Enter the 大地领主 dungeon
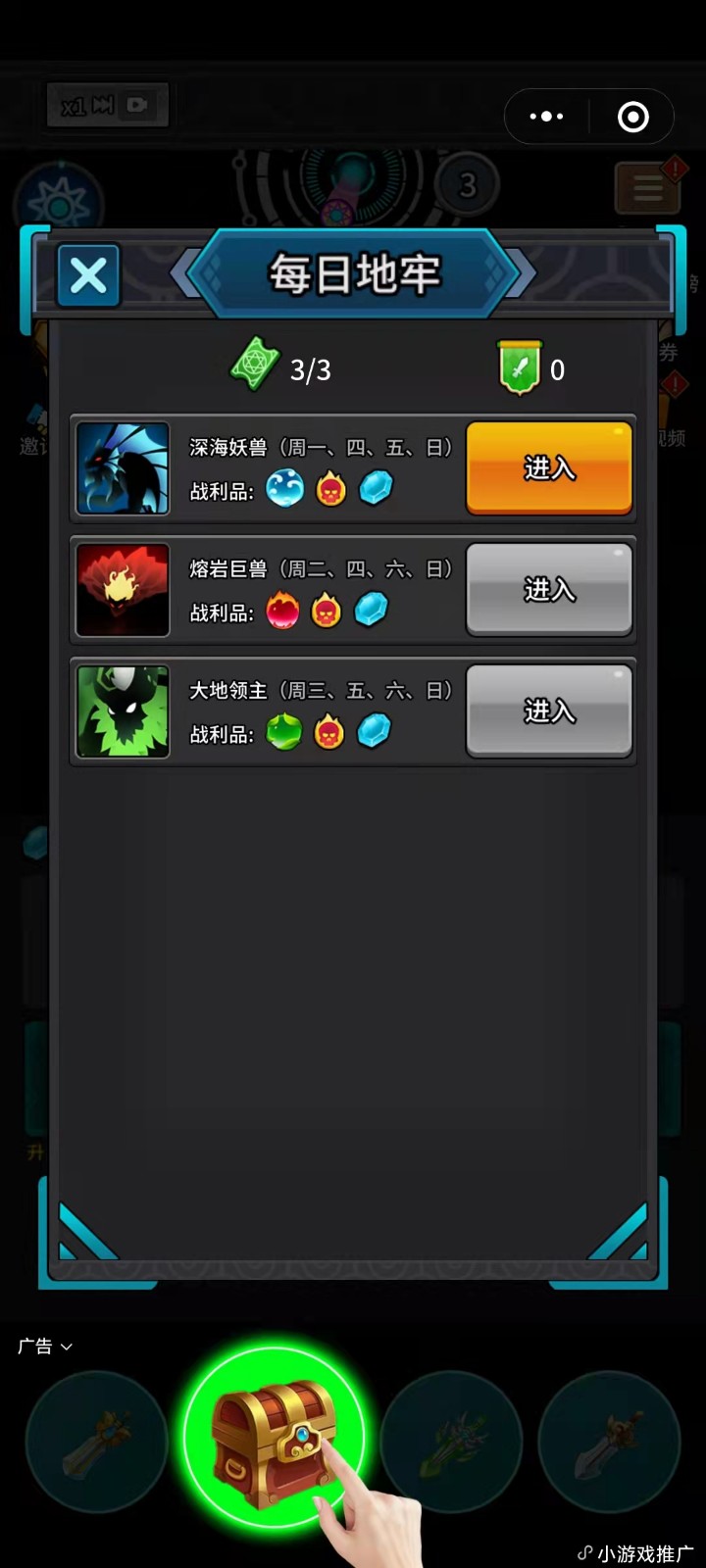 pos(549,711)
